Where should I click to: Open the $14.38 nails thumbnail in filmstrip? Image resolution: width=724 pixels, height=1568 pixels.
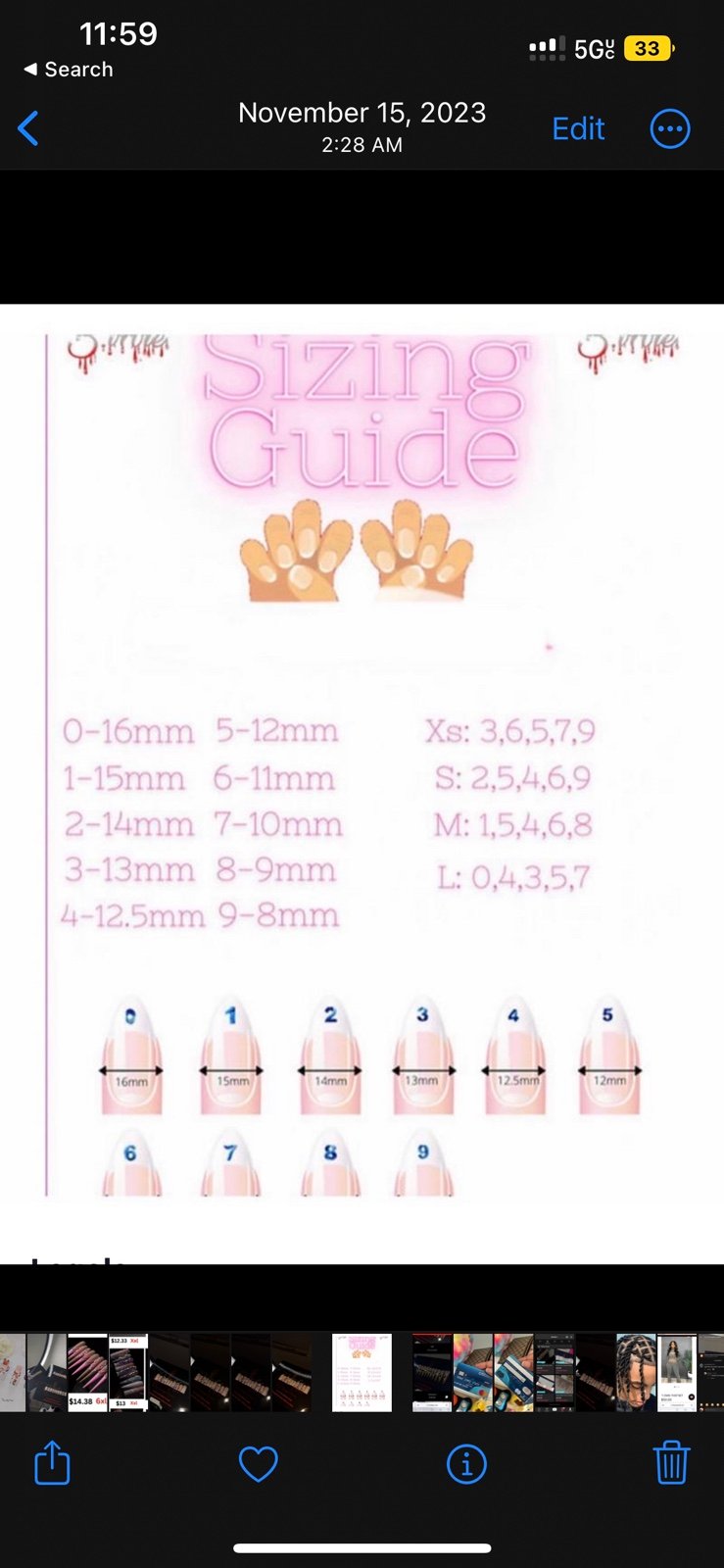click(x=87, y=1372)
